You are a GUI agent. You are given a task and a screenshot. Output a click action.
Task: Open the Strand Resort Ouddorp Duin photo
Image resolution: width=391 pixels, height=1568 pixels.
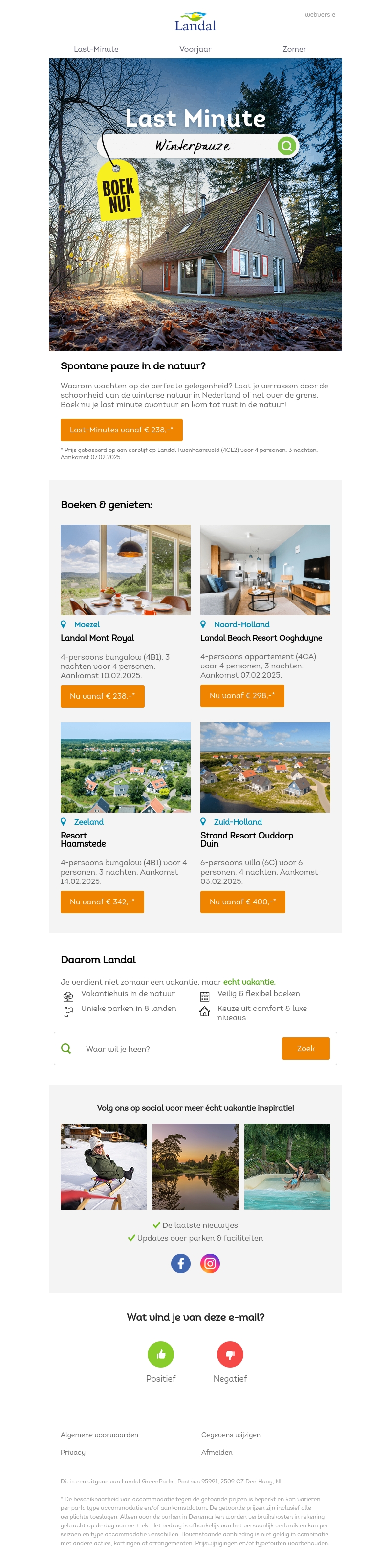pyautogui.click(x=265, y=767)
